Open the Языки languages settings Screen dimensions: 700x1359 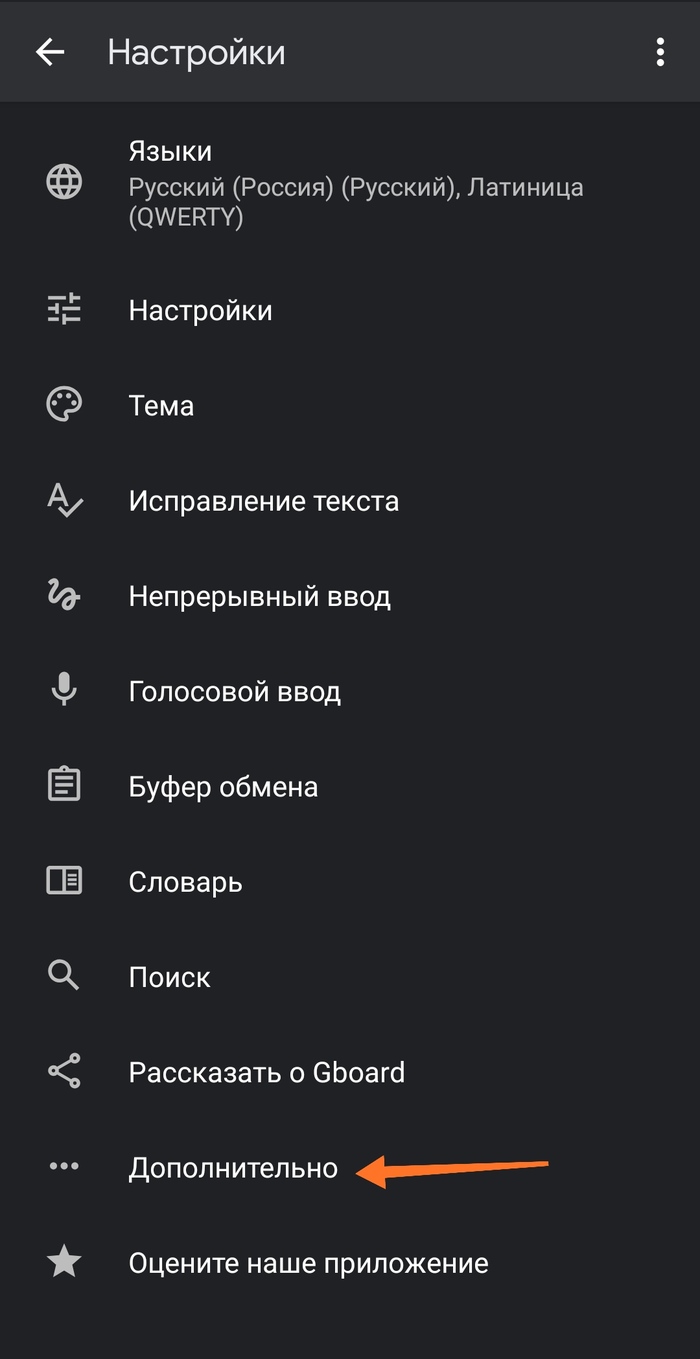click(355, 183)
